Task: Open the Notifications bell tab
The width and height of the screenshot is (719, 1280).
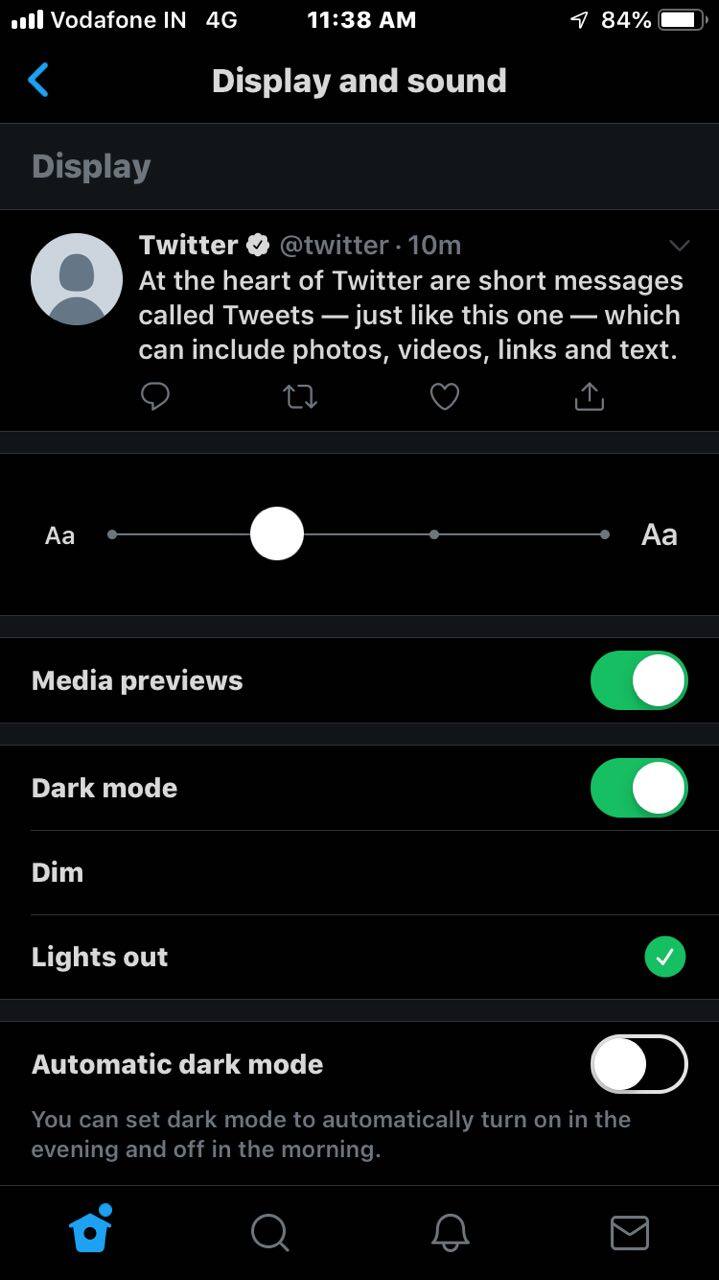Action: point(450,1232)
